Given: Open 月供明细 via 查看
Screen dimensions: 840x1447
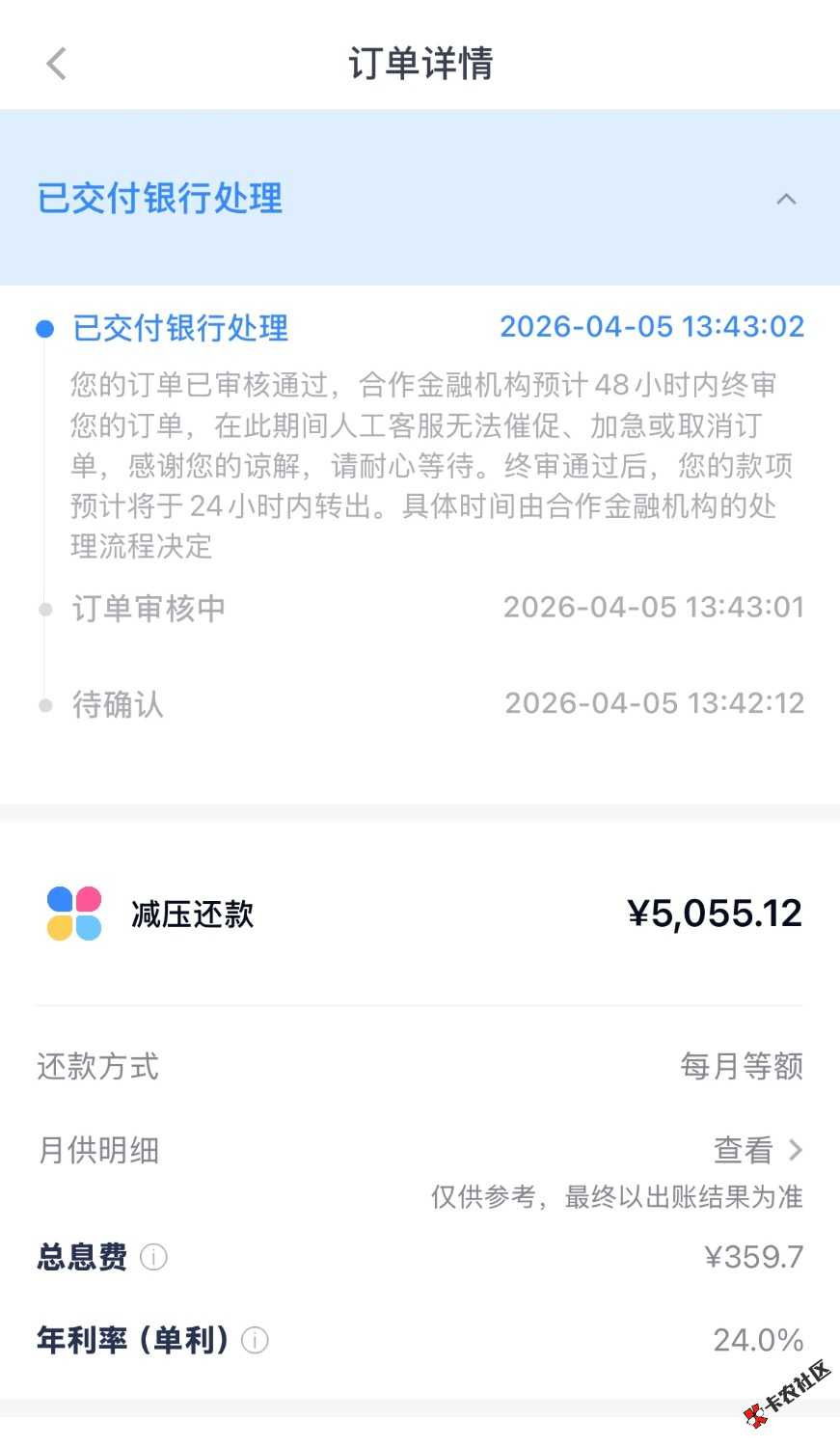Looking at the screenshot, I should point(757,1149).
